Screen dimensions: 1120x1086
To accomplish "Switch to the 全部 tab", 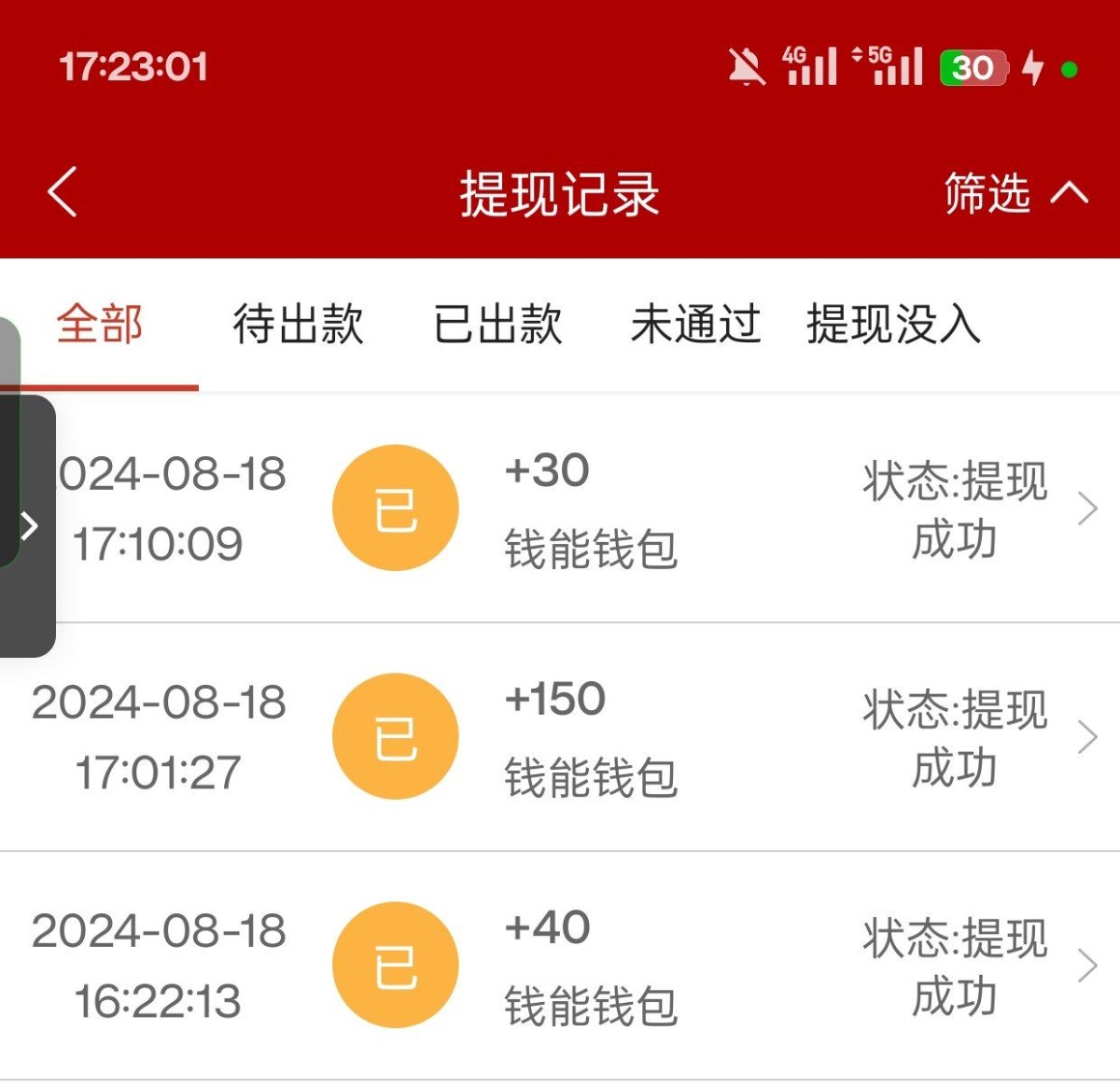I will pyautogui.click(x=99, y=325).
